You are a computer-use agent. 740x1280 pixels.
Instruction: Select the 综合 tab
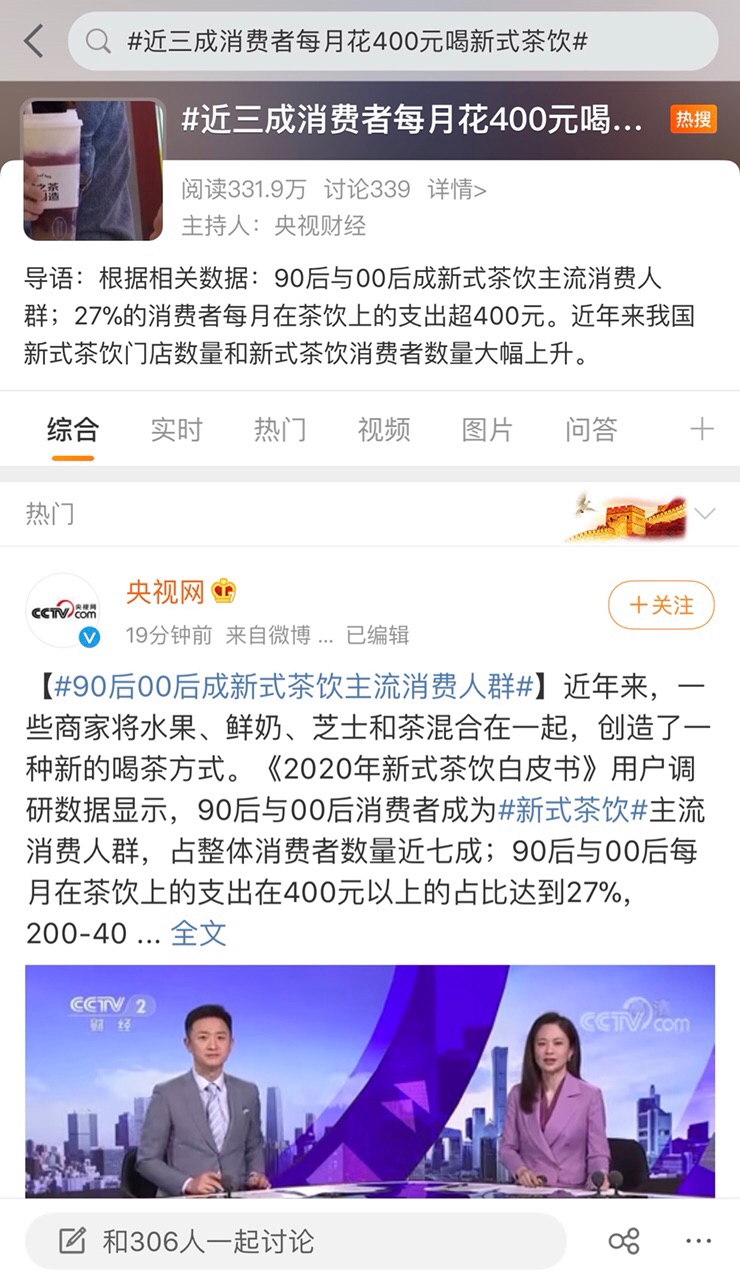point(73,430)
